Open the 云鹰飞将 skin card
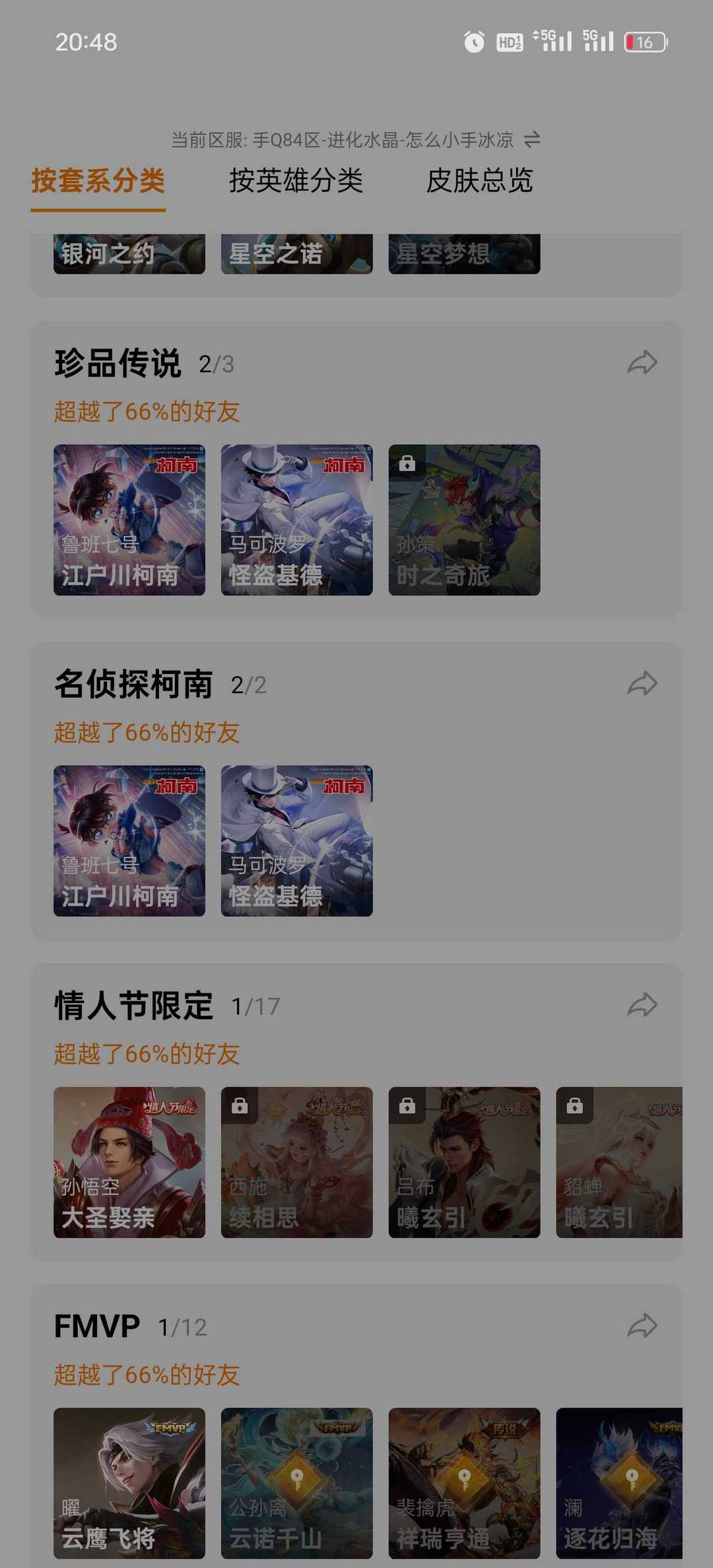The width and height of the screenshot is (713, 1568). pos(129,1483)
